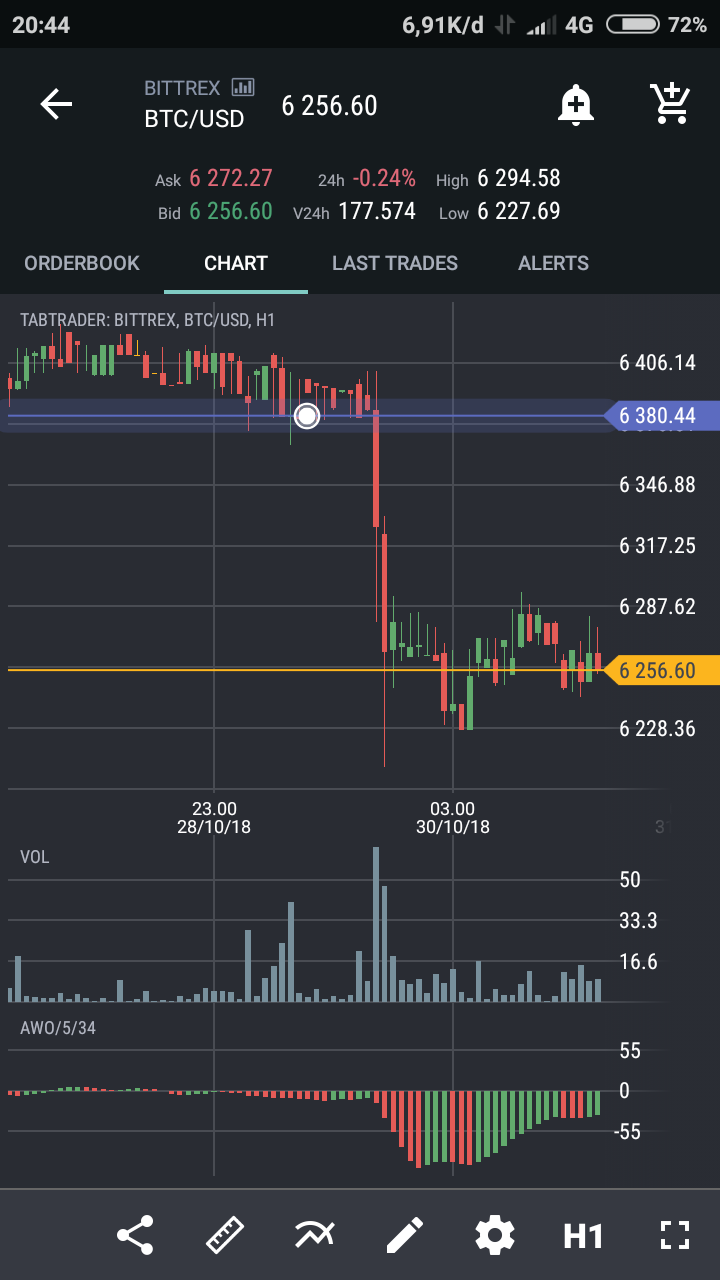Viewport: 720px width, 1280px height.
Task: Open the add-order cart icon
Action: 670,104
